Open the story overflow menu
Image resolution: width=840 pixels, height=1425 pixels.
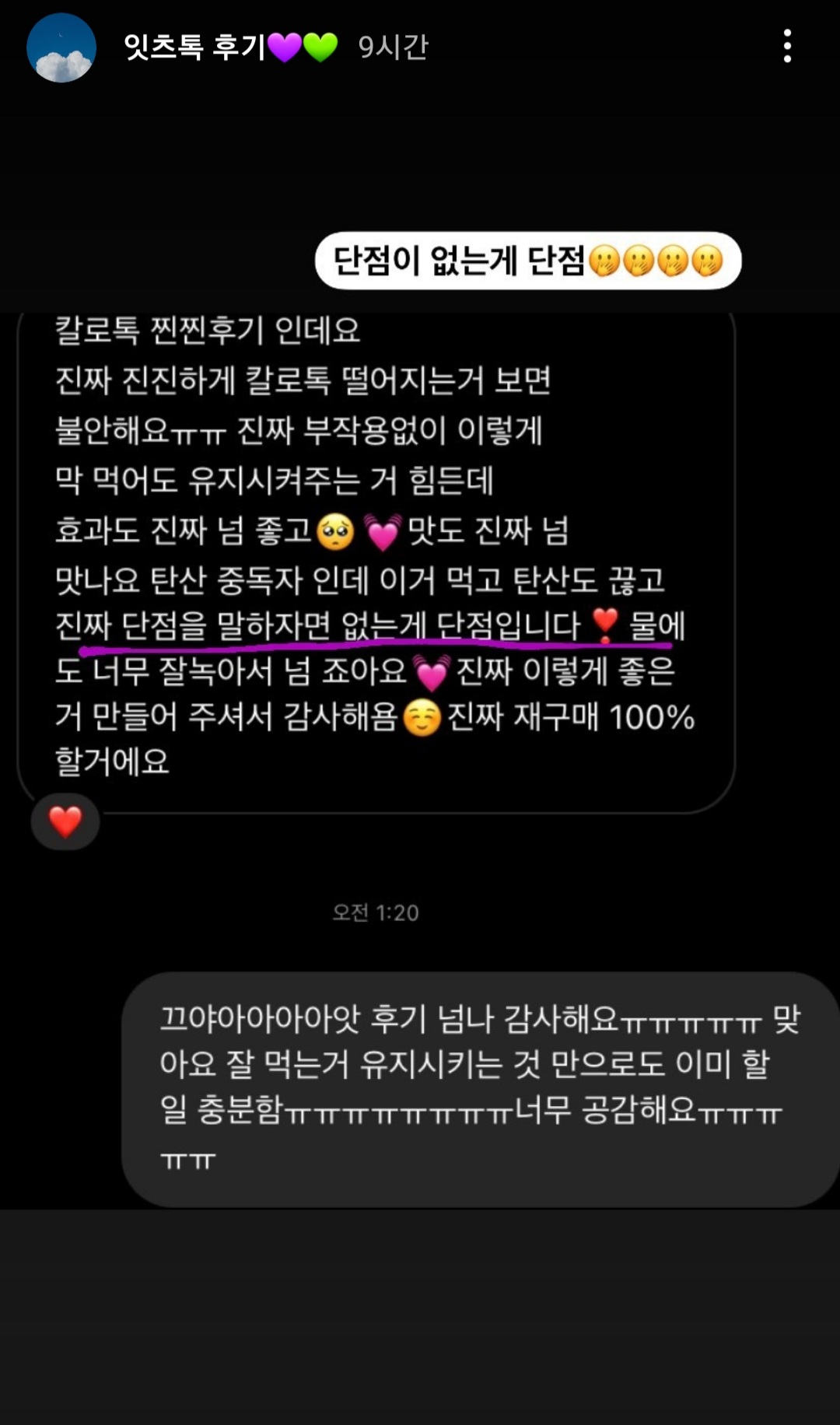pos(787,47)
